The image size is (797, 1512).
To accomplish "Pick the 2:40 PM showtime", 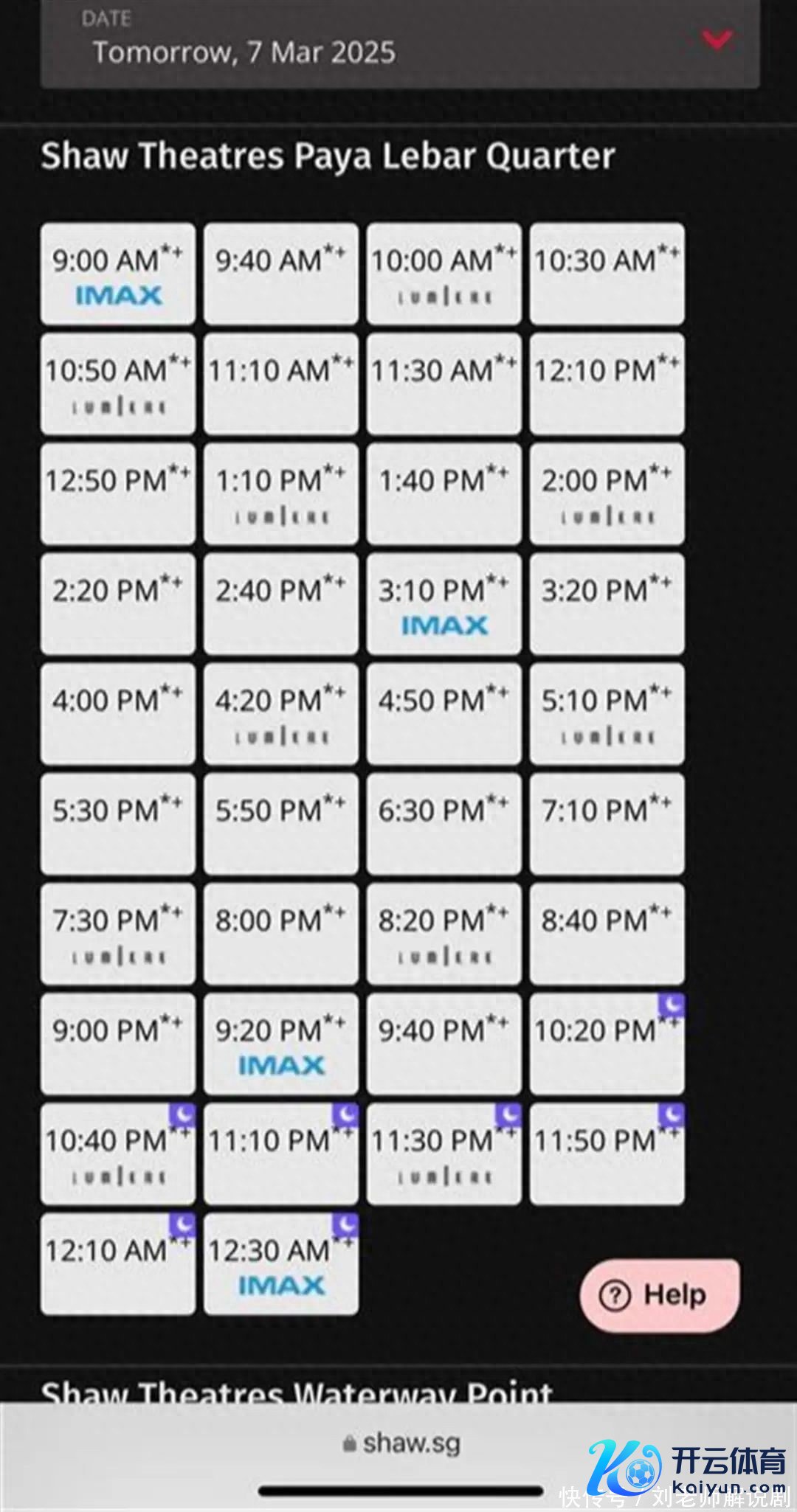I will [x=280, y=604].
